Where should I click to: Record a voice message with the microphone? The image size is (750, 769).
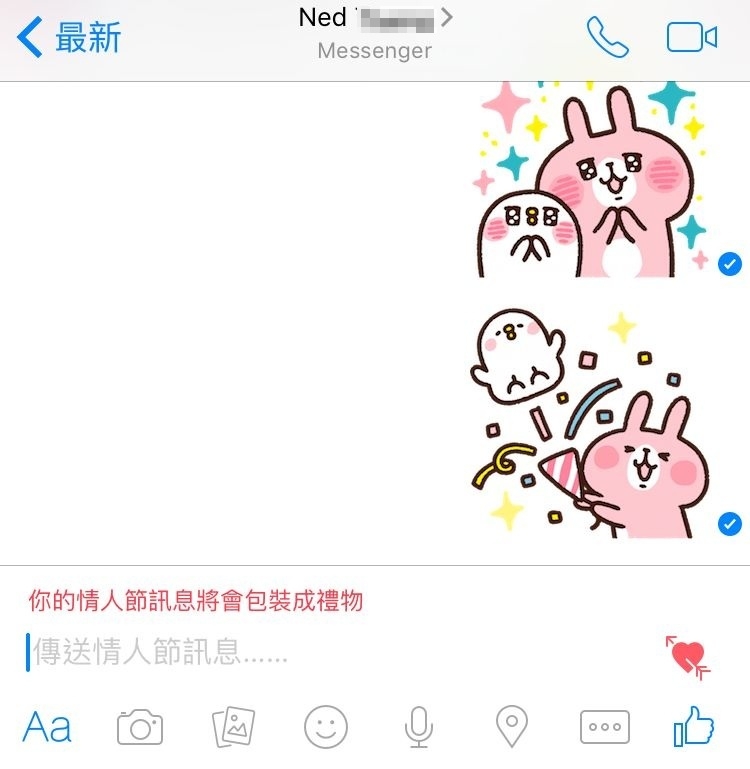pos(419,728)
